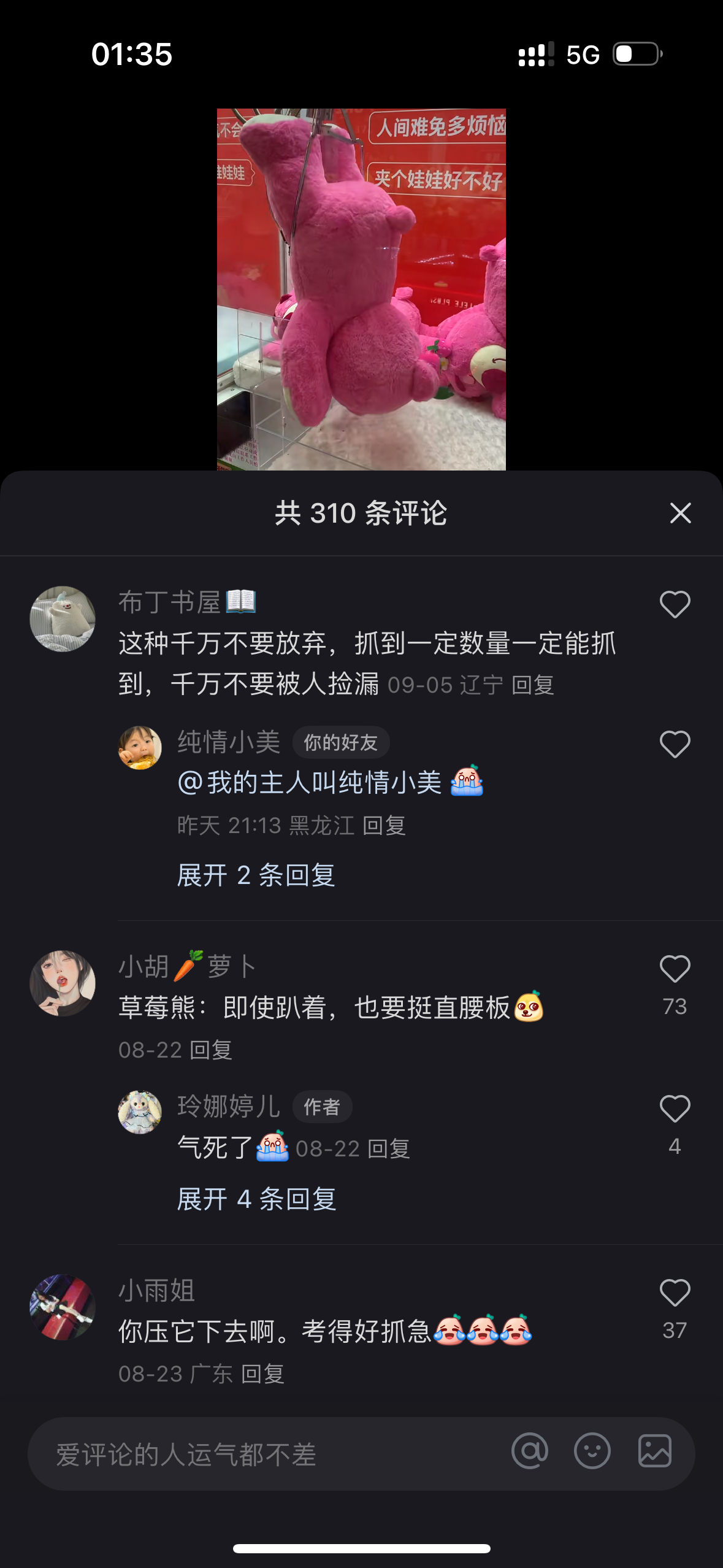Reply to 小胡萝卜's comment
This screenshot has height=1568, width=723.
click(211, 1050)
